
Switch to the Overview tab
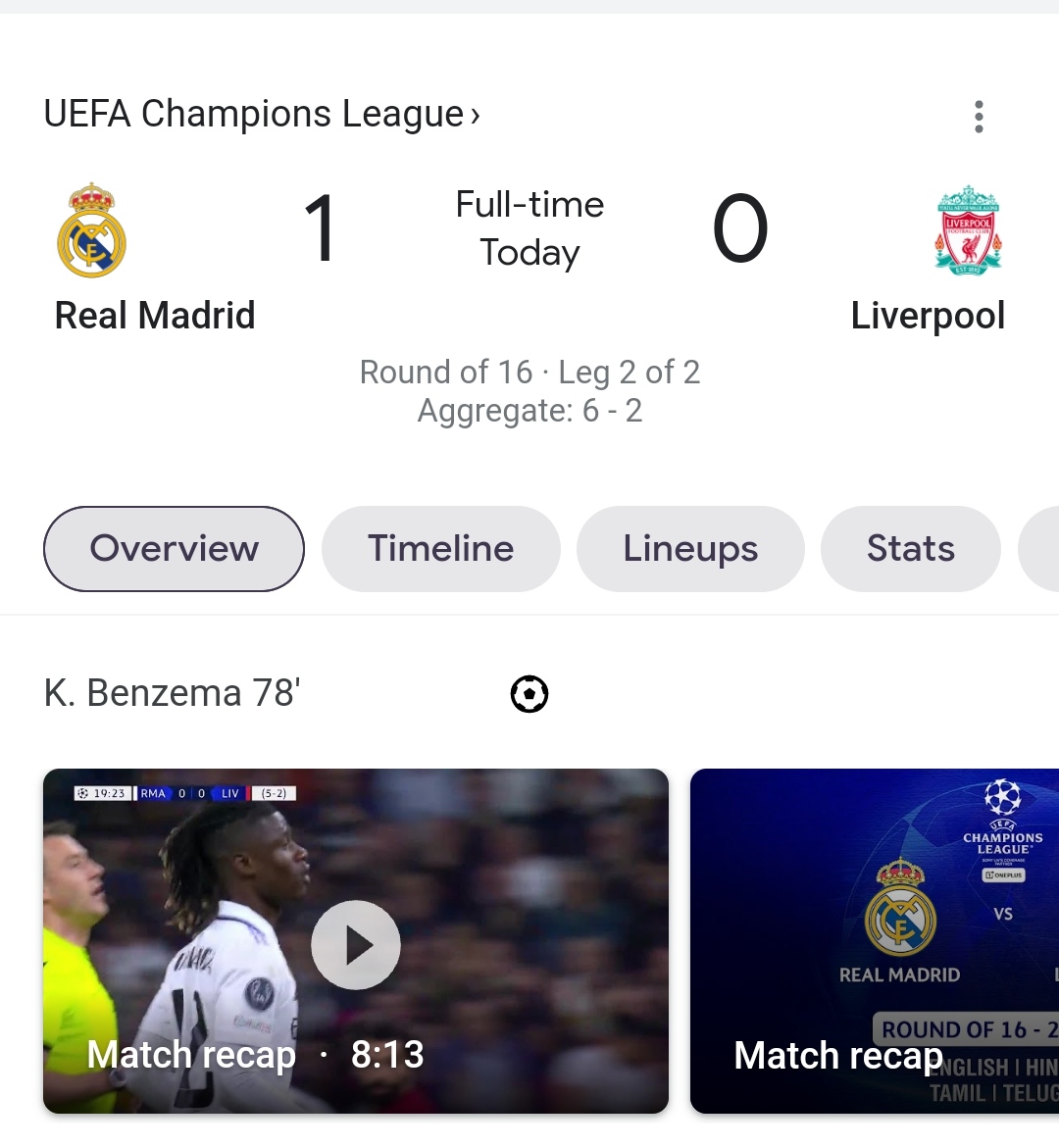174,549
